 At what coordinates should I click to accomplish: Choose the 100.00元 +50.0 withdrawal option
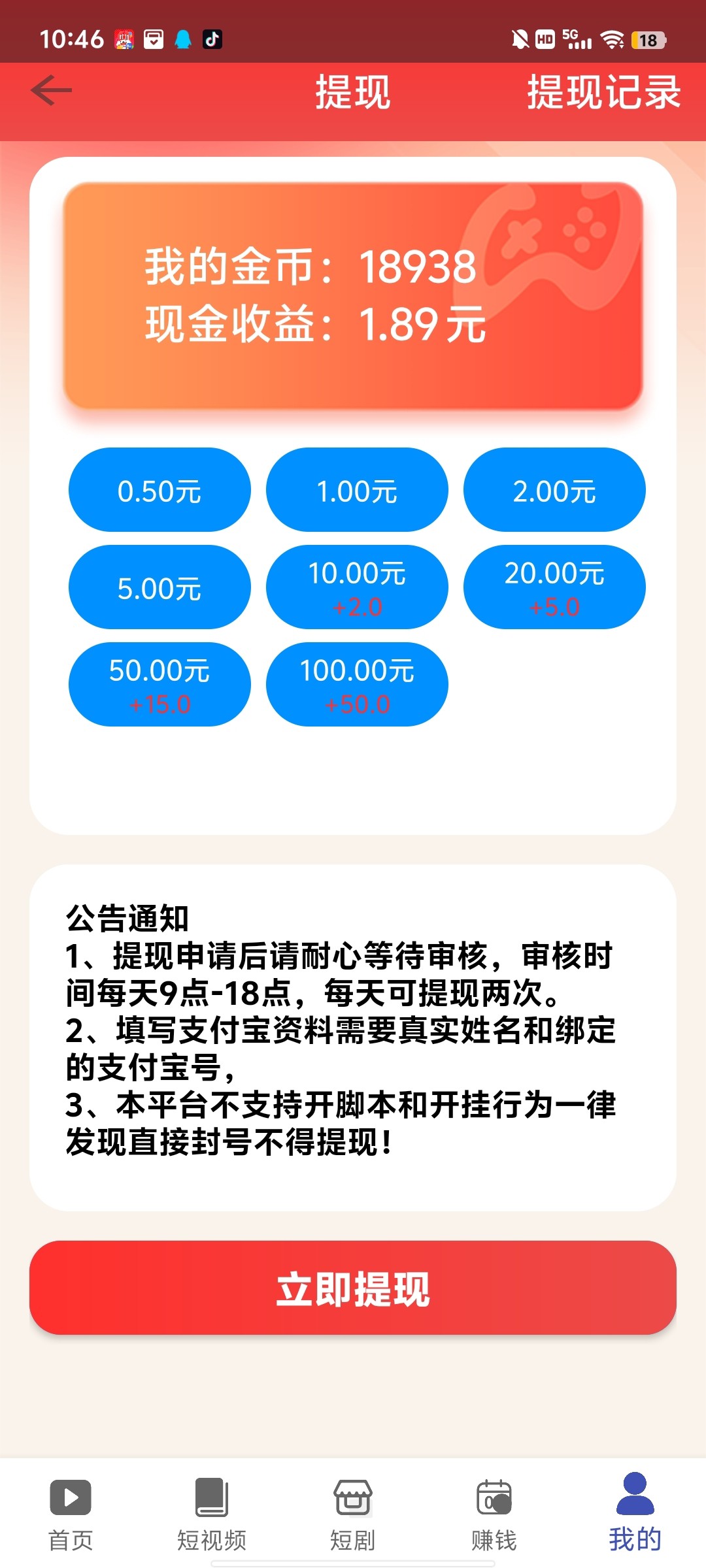pos(357,684)
